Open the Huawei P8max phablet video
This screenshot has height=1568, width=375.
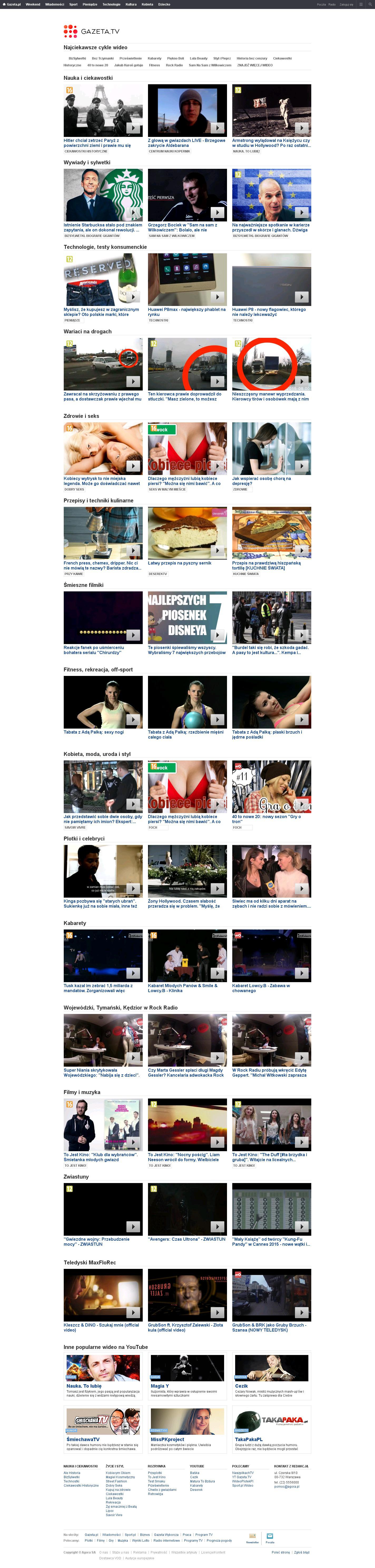click(187, 280)
